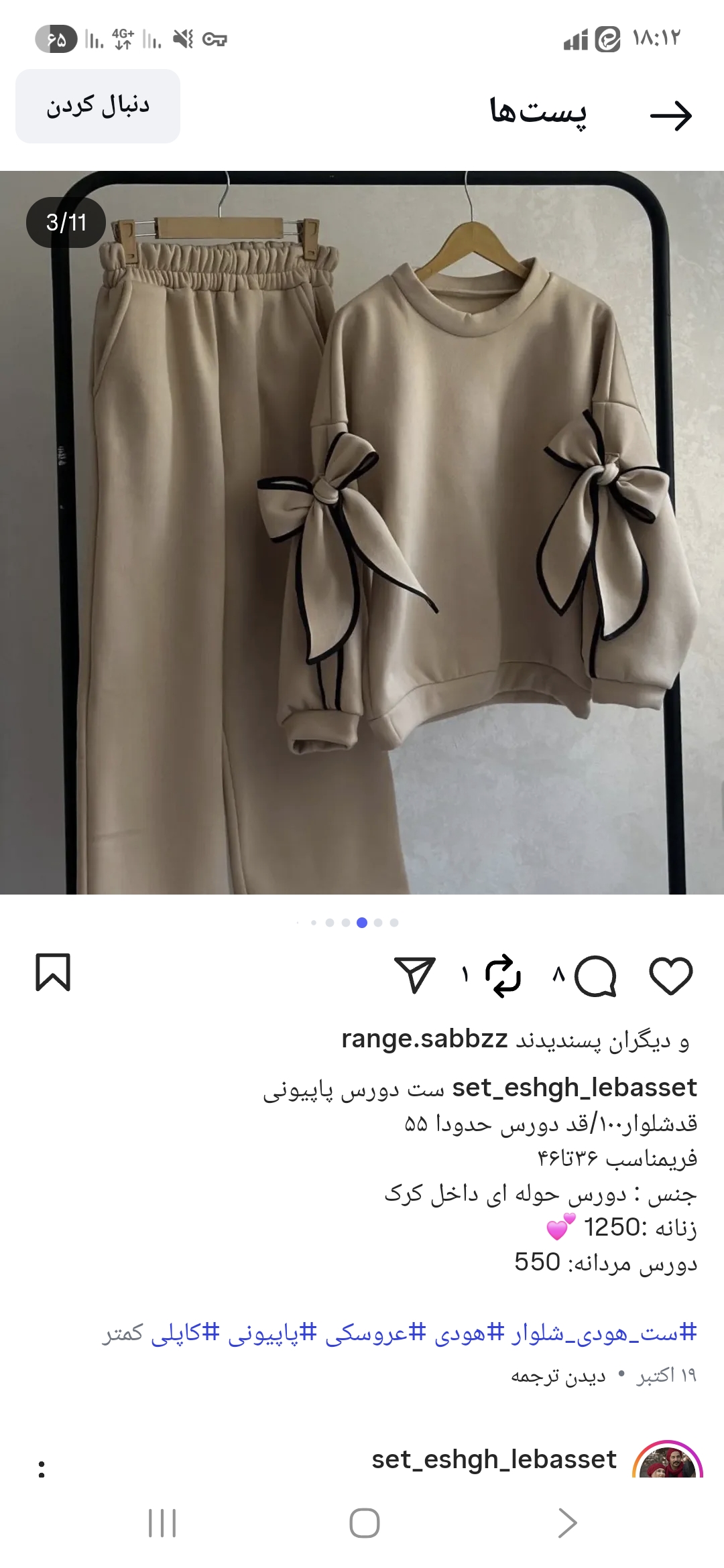Collapse the caption with کمتر
This screenshot has height=1568, width=724.
coord(123,1333)
